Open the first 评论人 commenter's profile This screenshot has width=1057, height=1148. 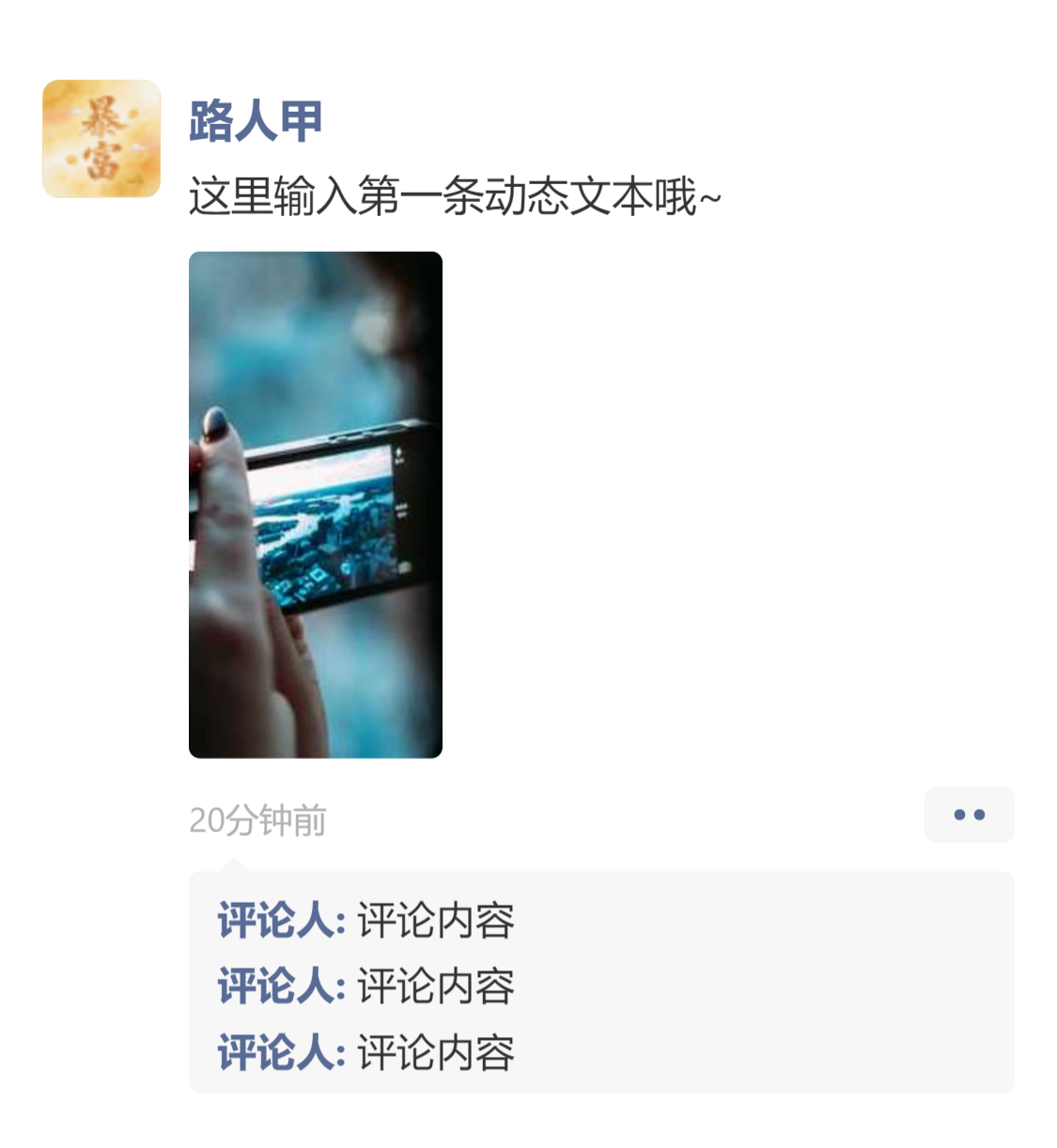pyautogui.click(x=279, y=921)
